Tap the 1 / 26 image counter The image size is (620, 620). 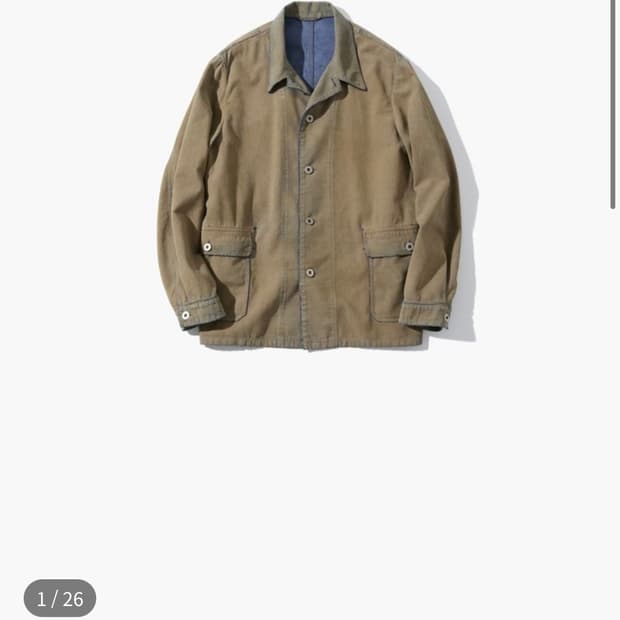[x=60, y=598]
